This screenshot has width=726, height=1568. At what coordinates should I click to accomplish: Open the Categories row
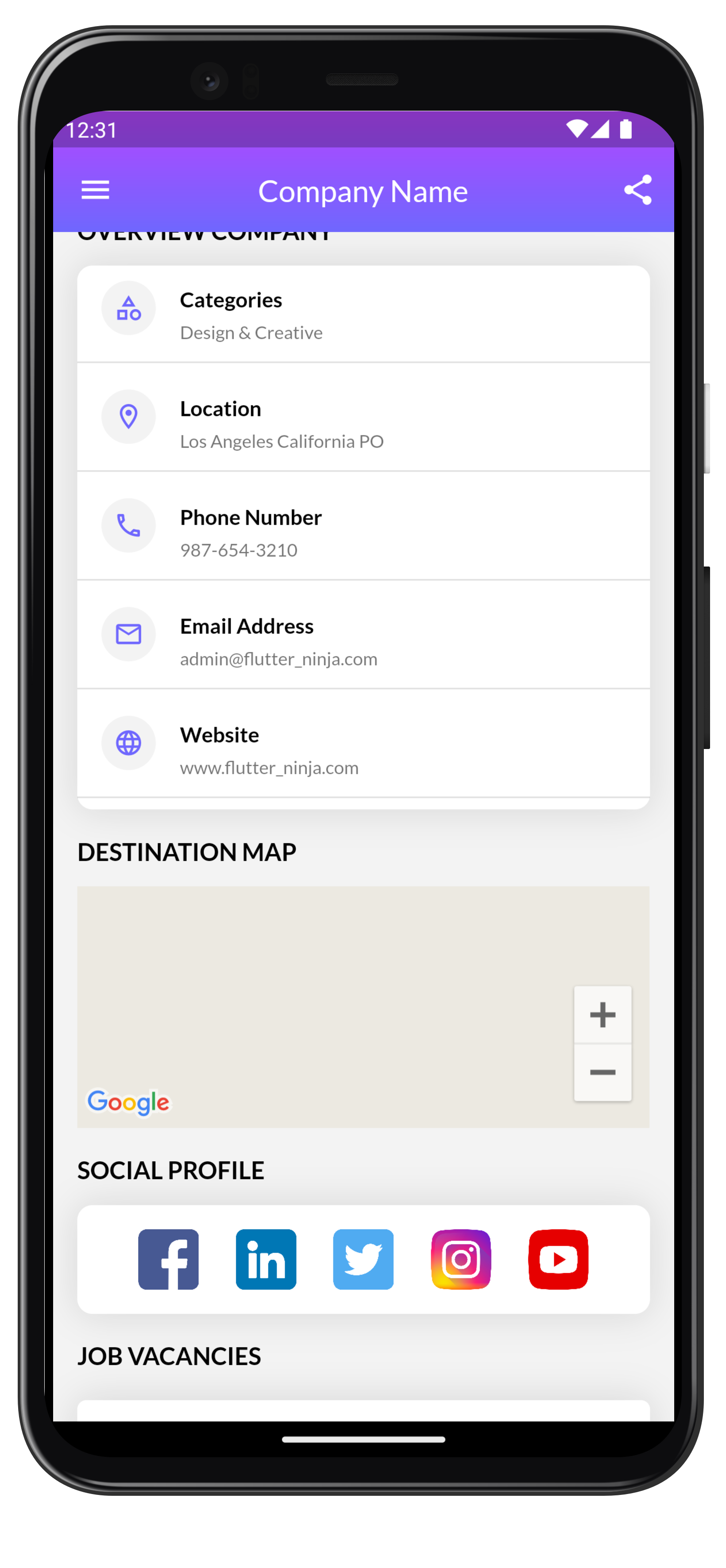click(x=363, y=314)
